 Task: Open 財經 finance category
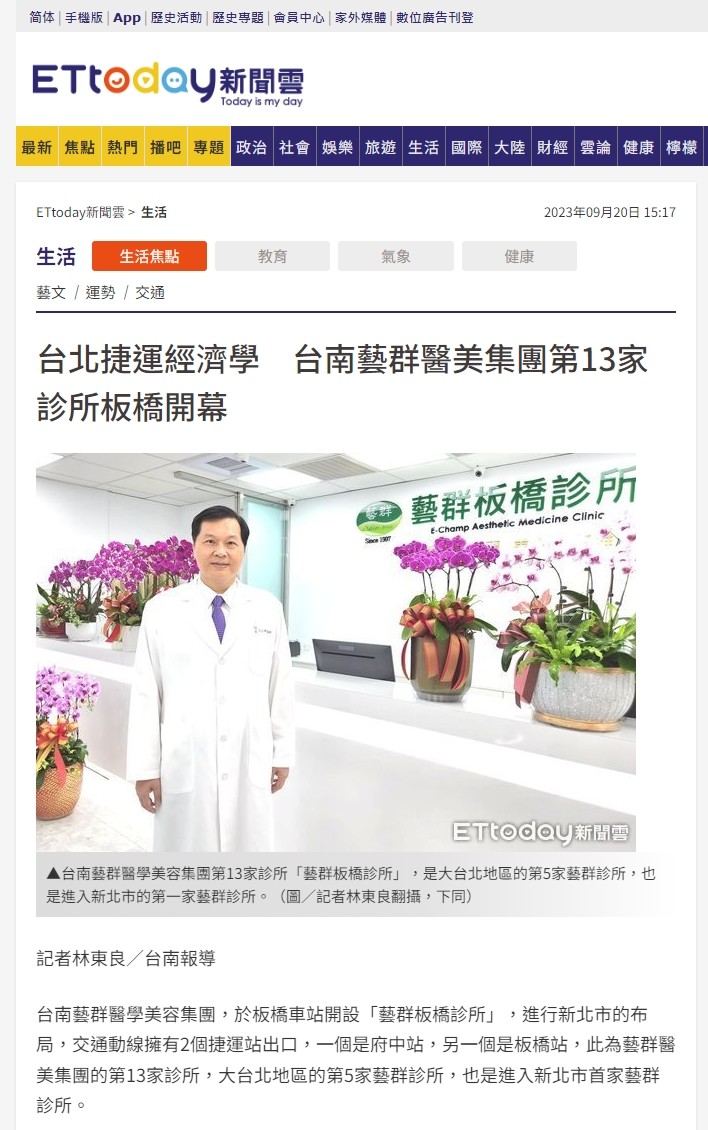(552, 147)
